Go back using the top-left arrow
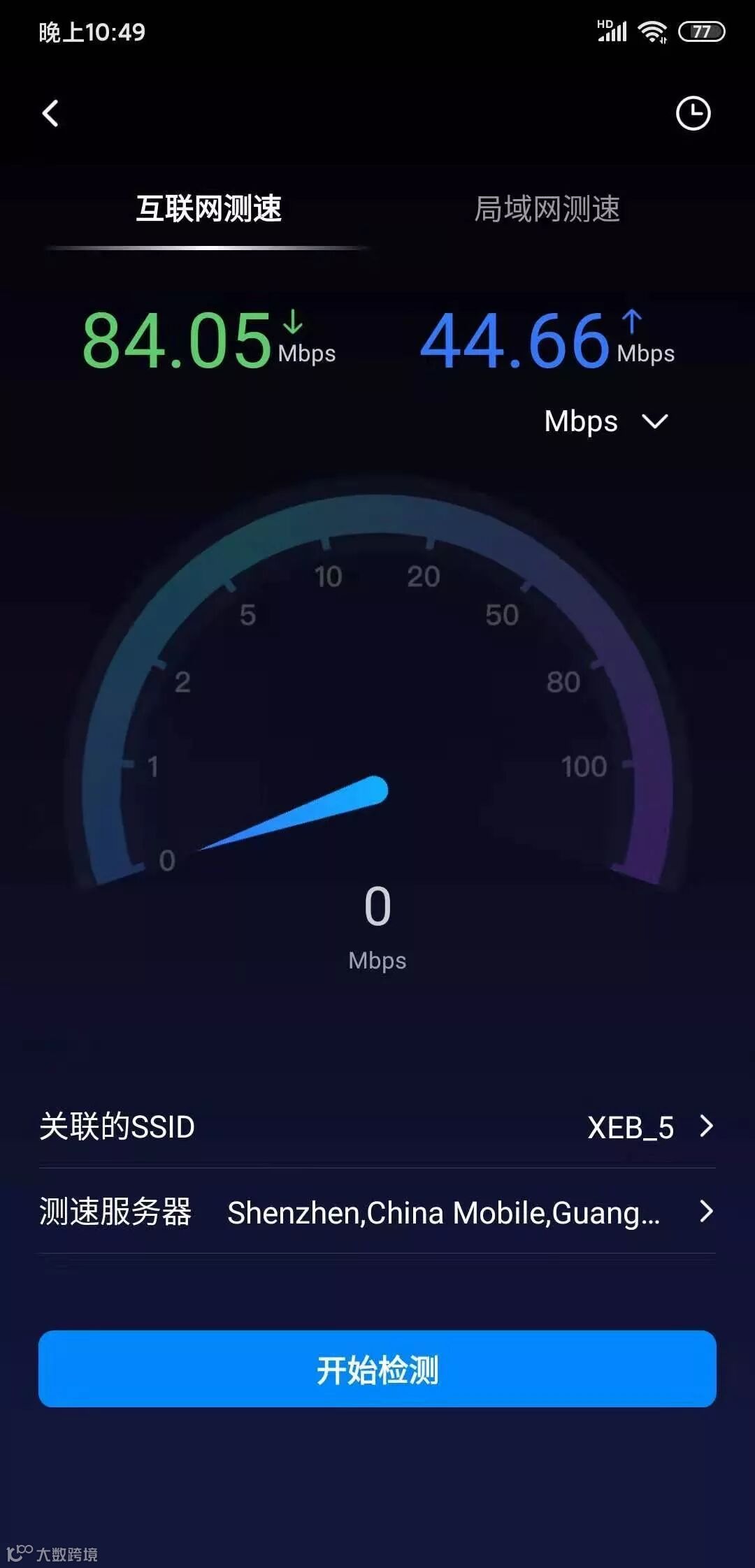Image resolution: width=755 pixels, height=1568 pixels. click(x=50, y=113)
